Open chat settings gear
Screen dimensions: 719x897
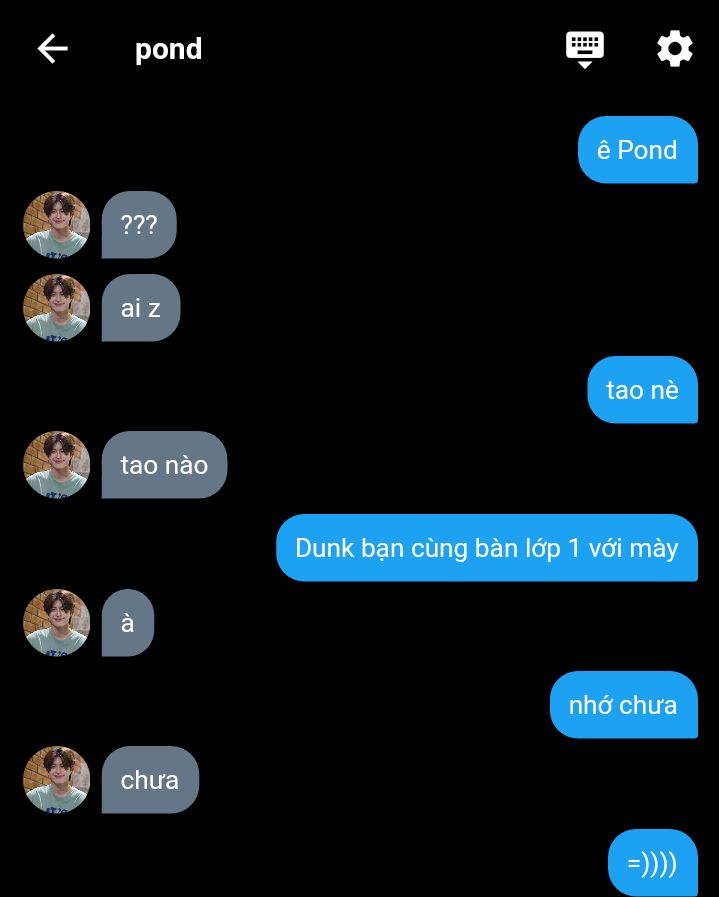[x=674, y=49]
